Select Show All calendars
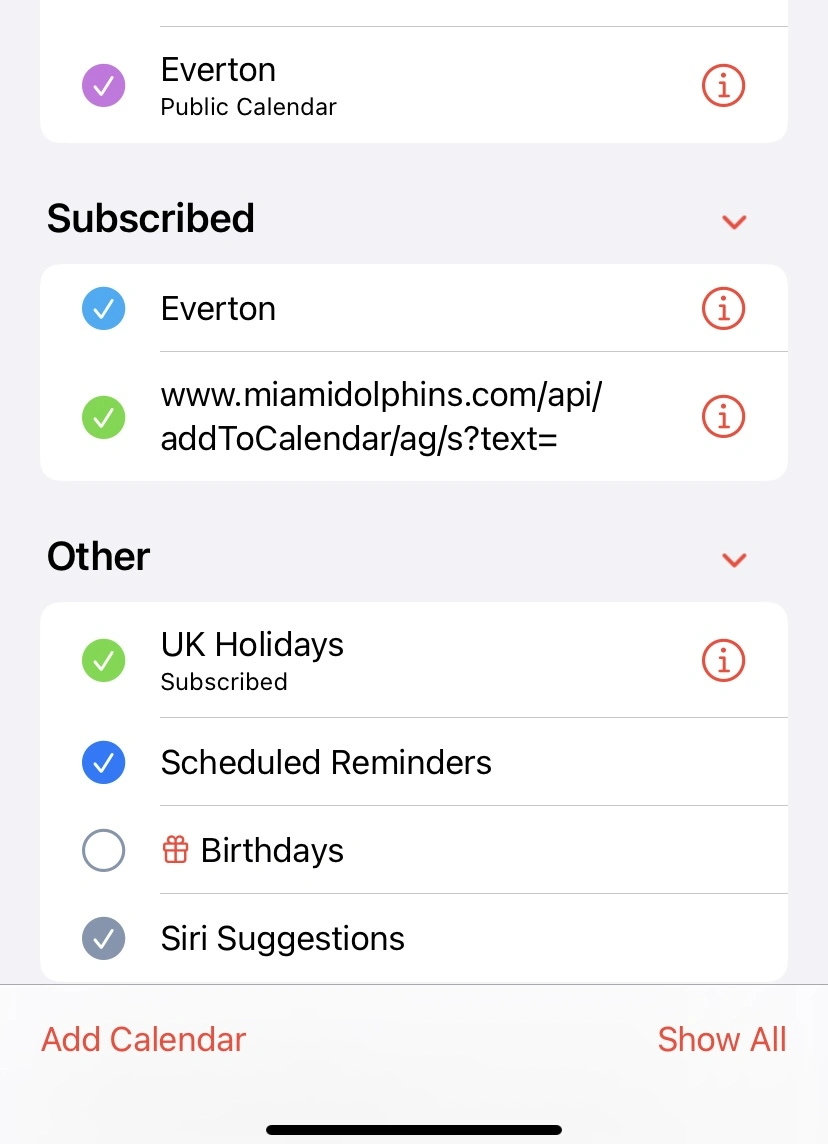Viewport: 828px width, 1144px height. click(722, 1039)
